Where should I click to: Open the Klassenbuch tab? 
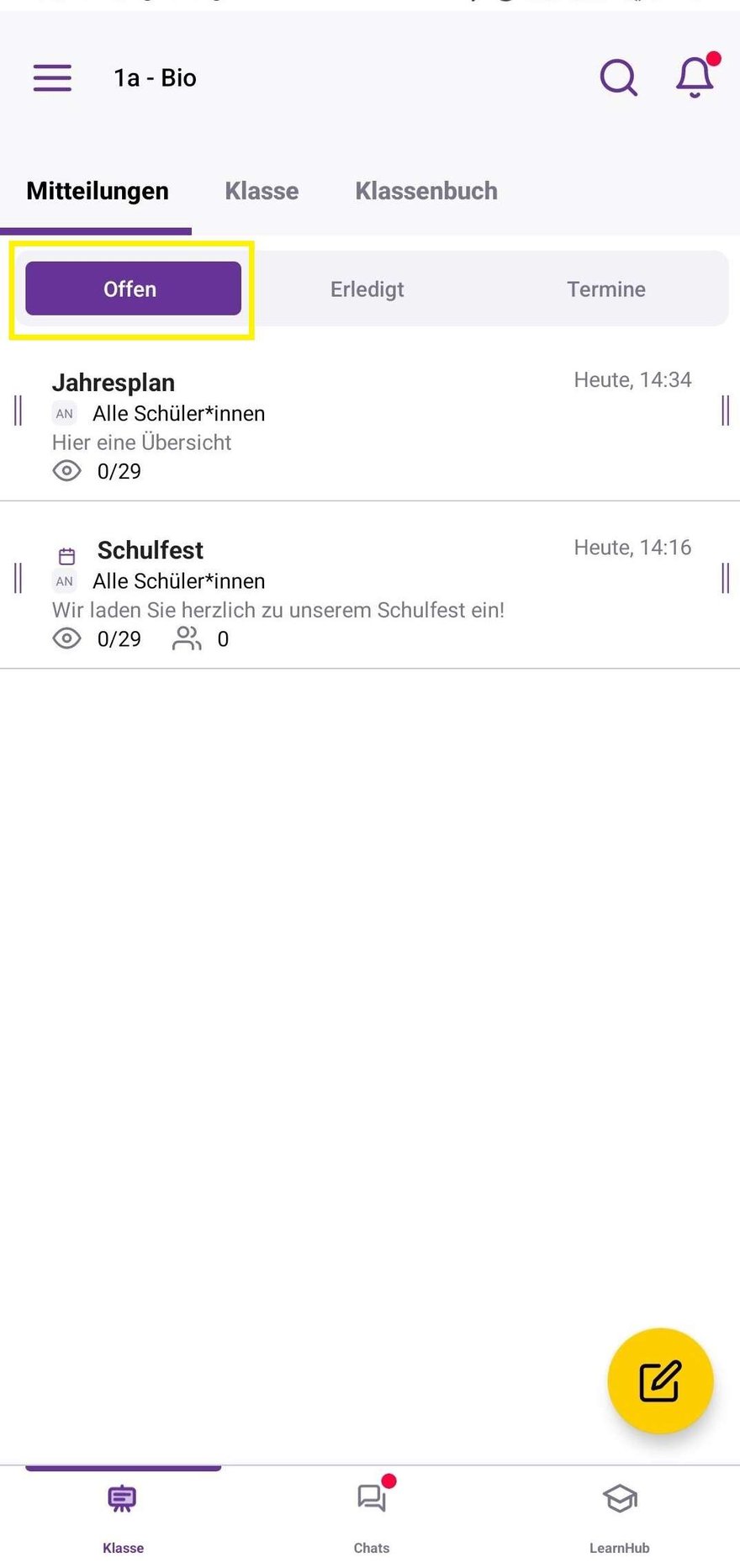pyautogui.click(x=425, y=191)
